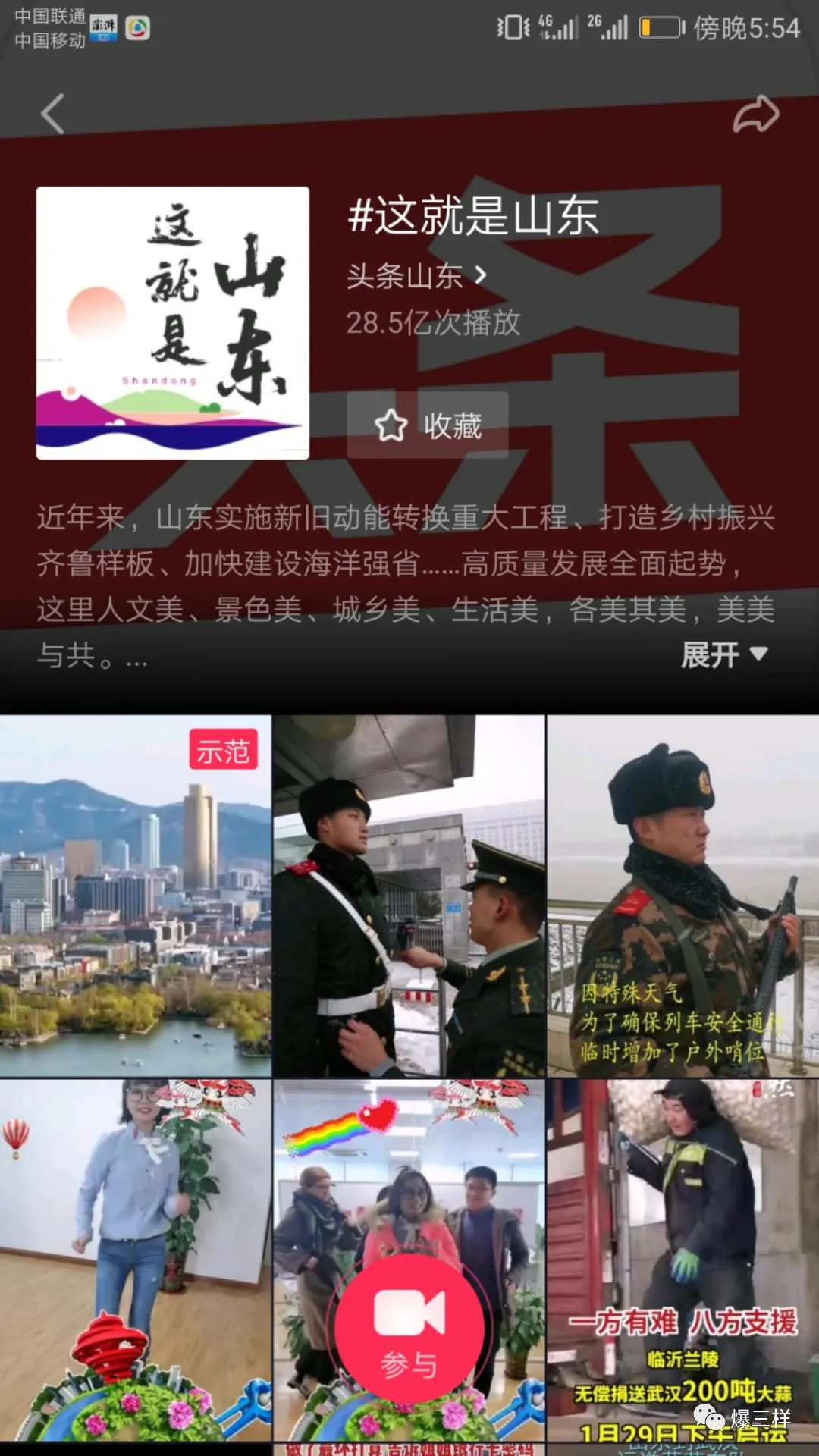Open the #这就是山东 topic cover image
The width and height of the screenshot is (819, 1456).
click(x=173, y=323)
